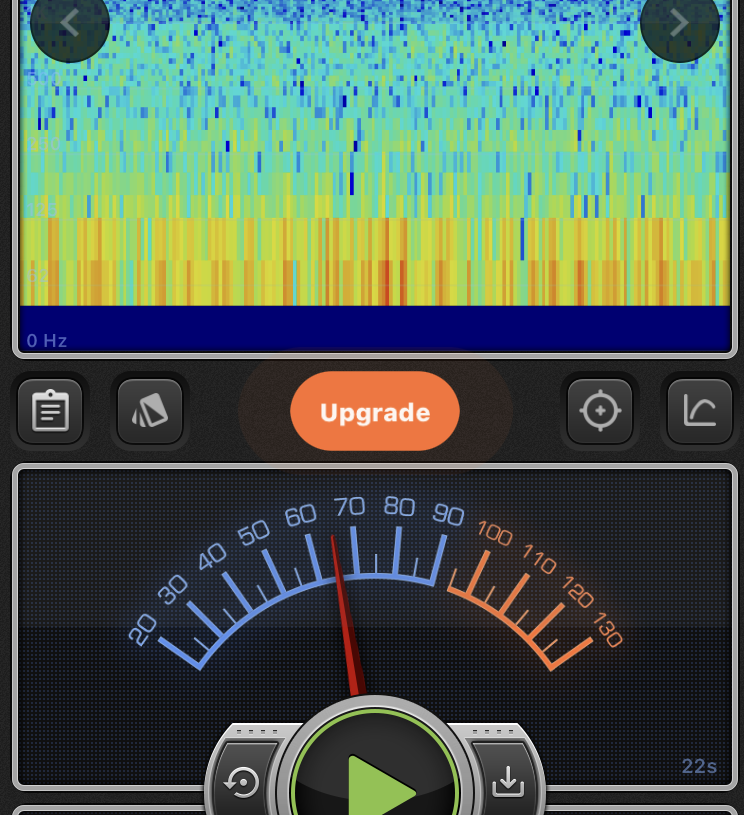This screenshot has width=744, height=815.
Task: Open the graph curve icon
Action: [x=699, y=411]
